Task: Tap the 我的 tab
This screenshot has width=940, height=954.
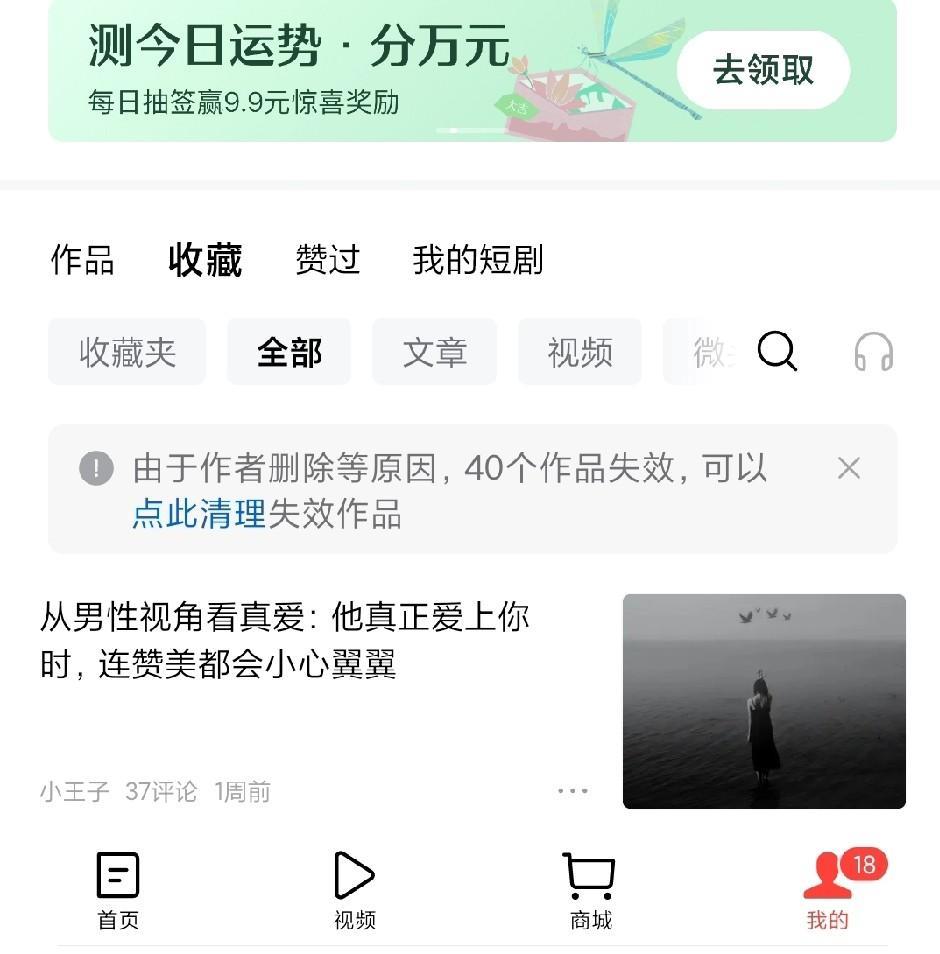Action: pyautogui.click(x=828, y=891)
